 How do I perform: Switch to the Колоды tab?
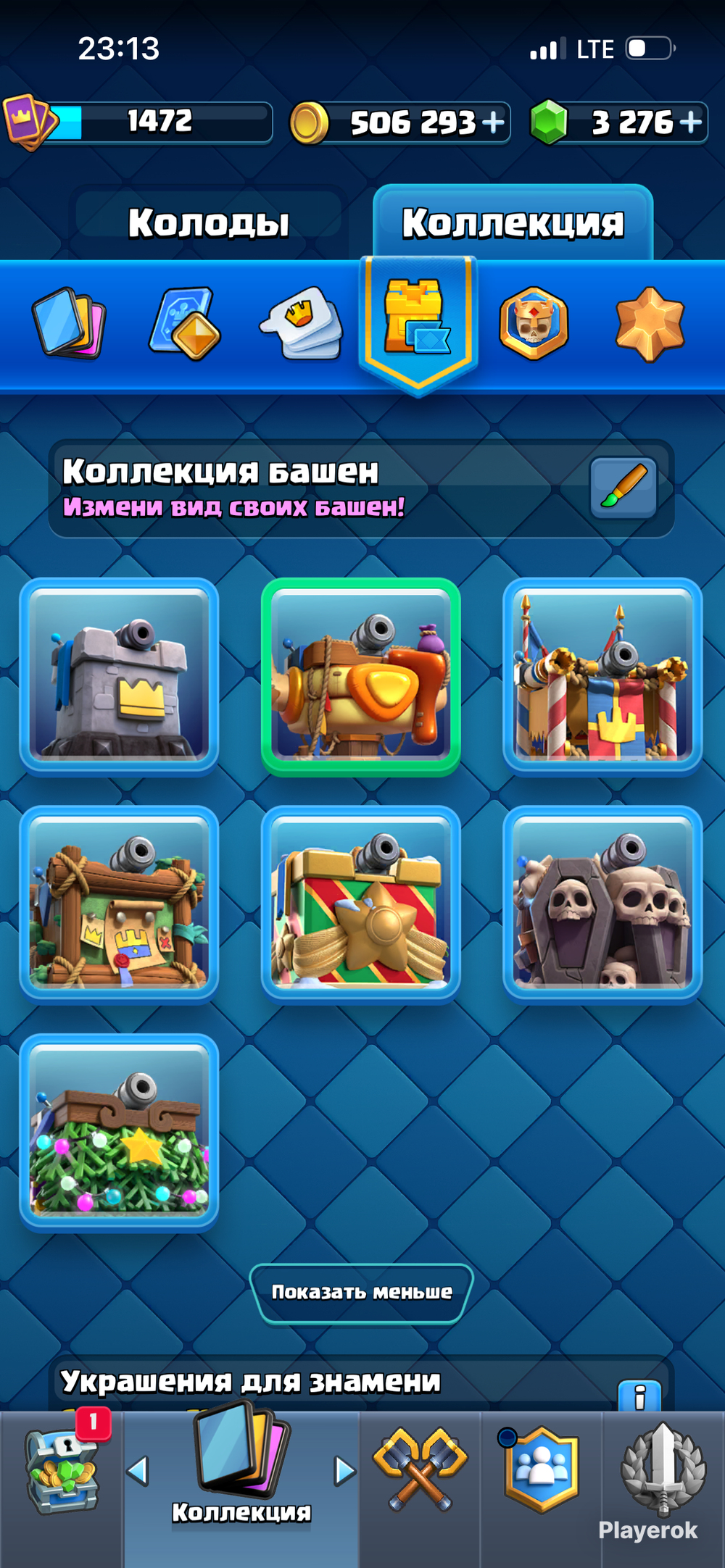click(209, 223)
